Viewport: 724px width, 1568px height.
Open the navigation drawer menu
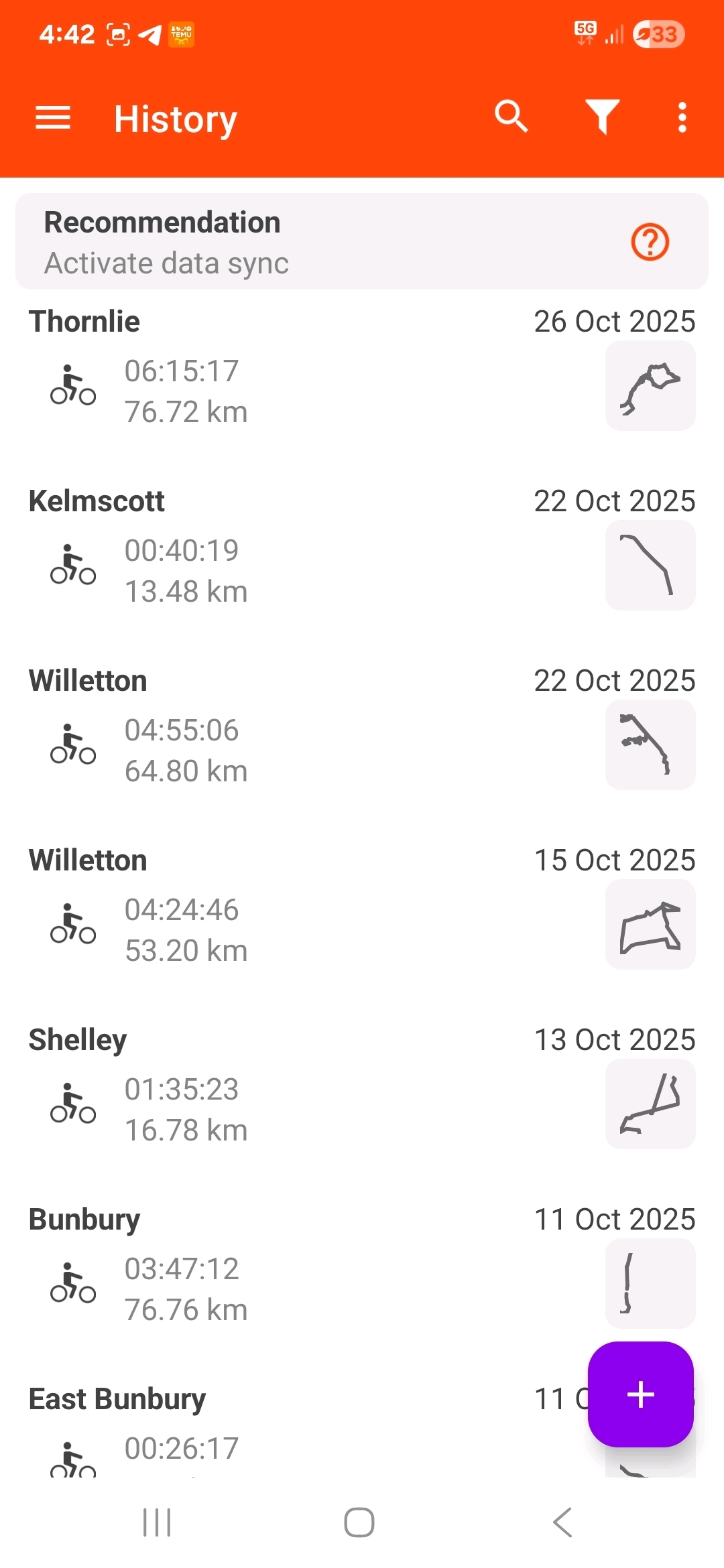click(53, 118)
